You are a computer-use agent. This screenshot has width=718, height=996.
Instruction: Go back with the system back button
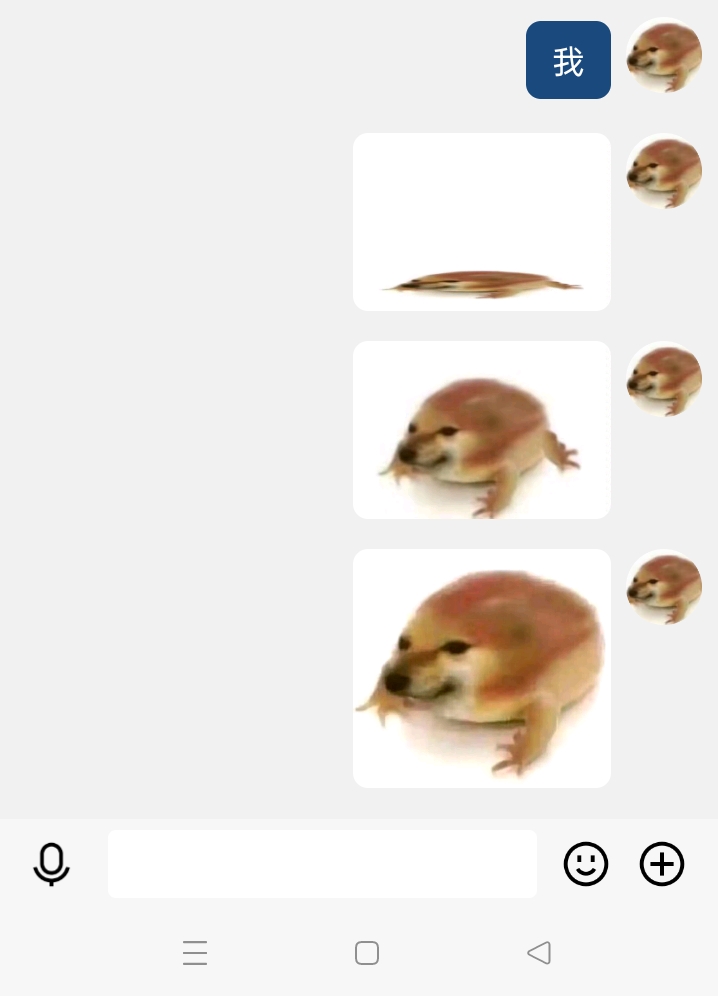539,953
